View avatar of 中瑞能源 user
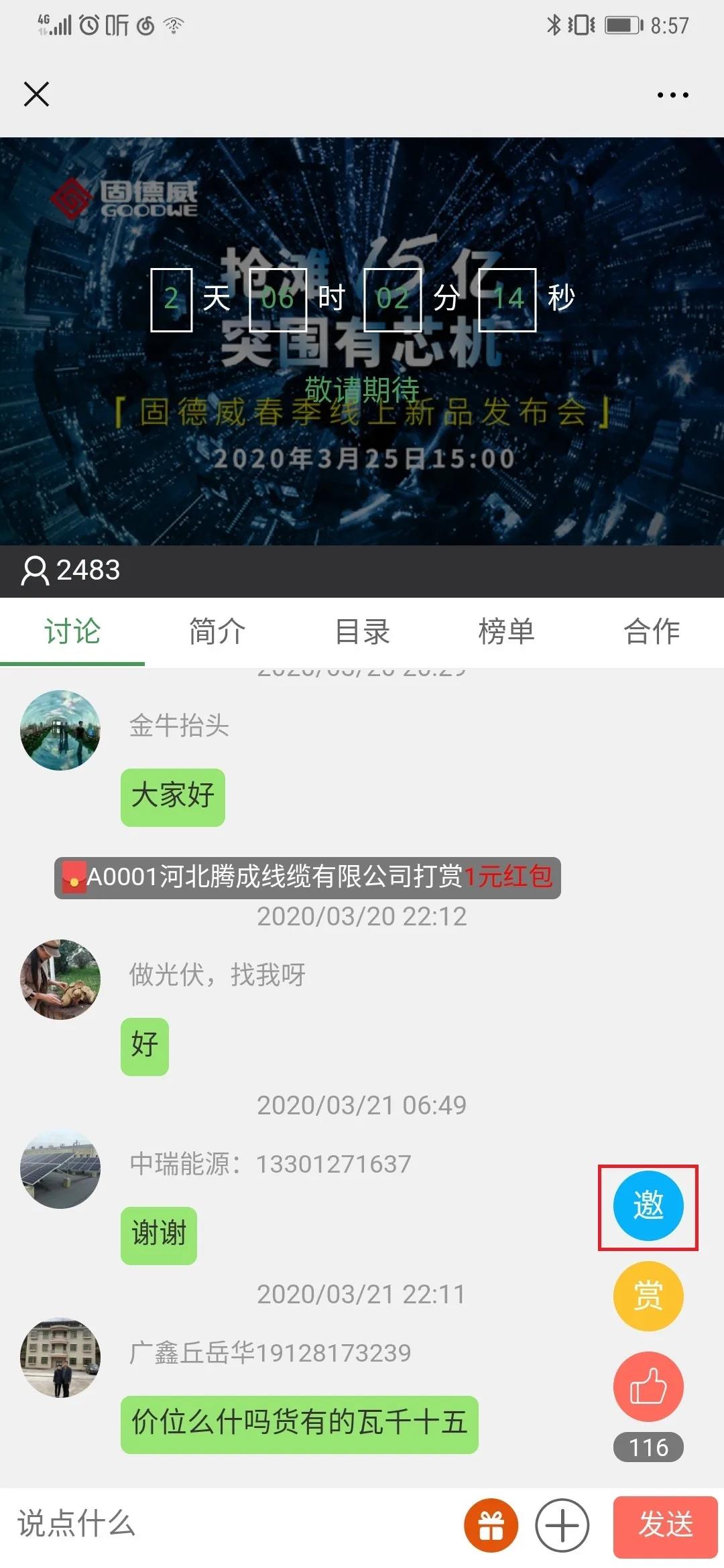Image resolution: width=724 pixels, height=1568 pixels. pyautogui.click(x=60, y=1169)
